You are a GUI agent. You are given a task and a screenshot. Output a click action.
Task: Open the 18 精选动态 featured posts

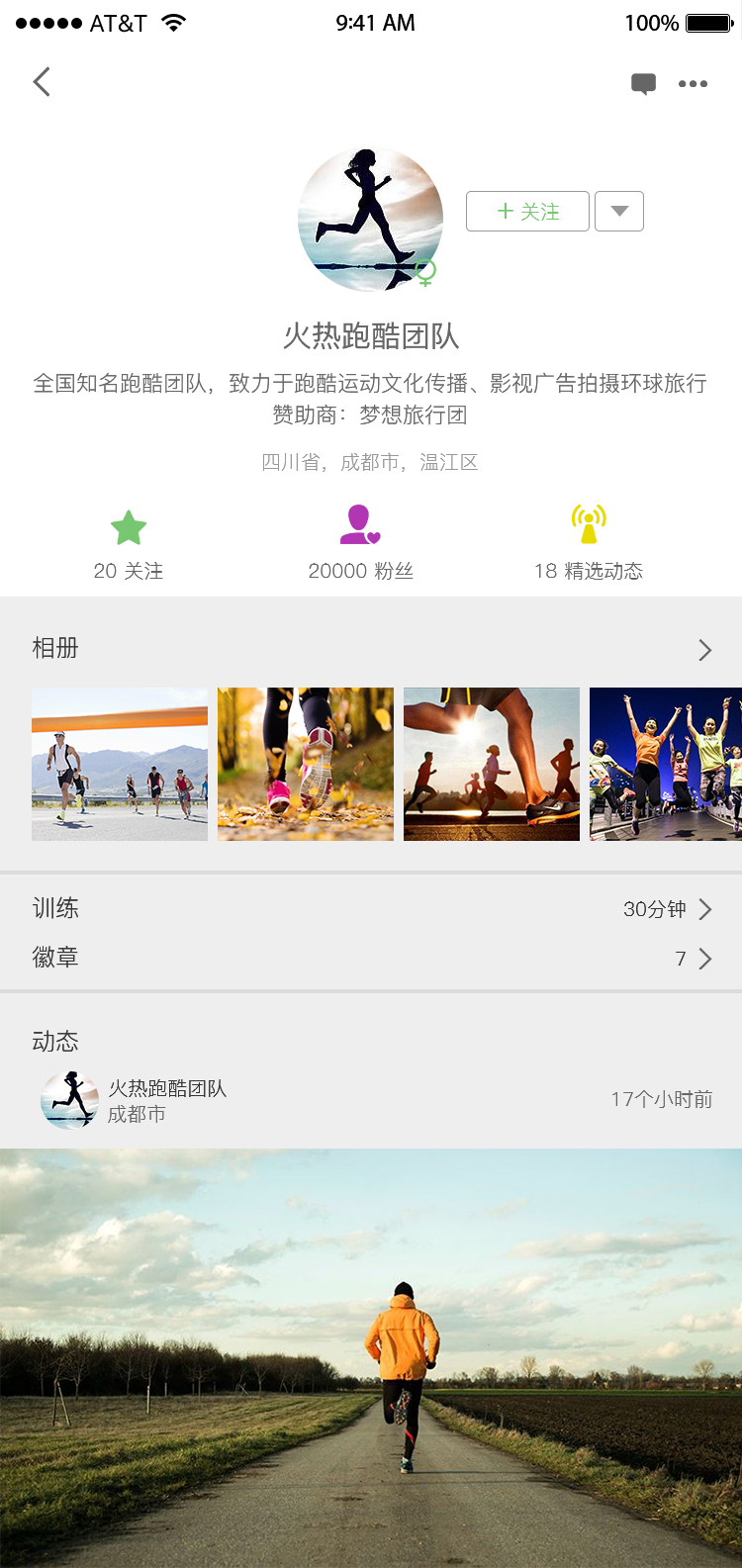tap(589, 544)
